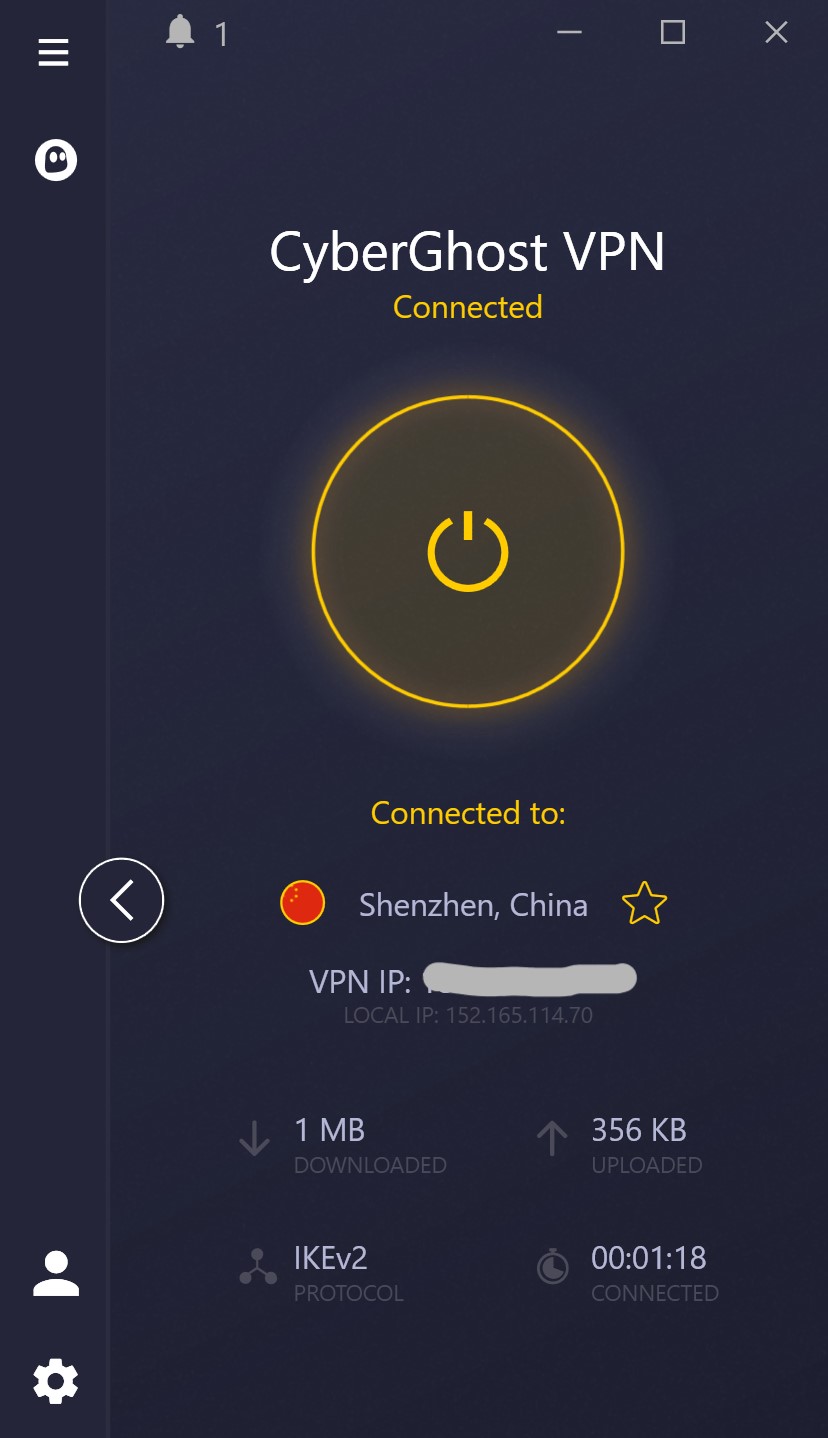Add Shenzhen, China to favorites

point(644,904)
